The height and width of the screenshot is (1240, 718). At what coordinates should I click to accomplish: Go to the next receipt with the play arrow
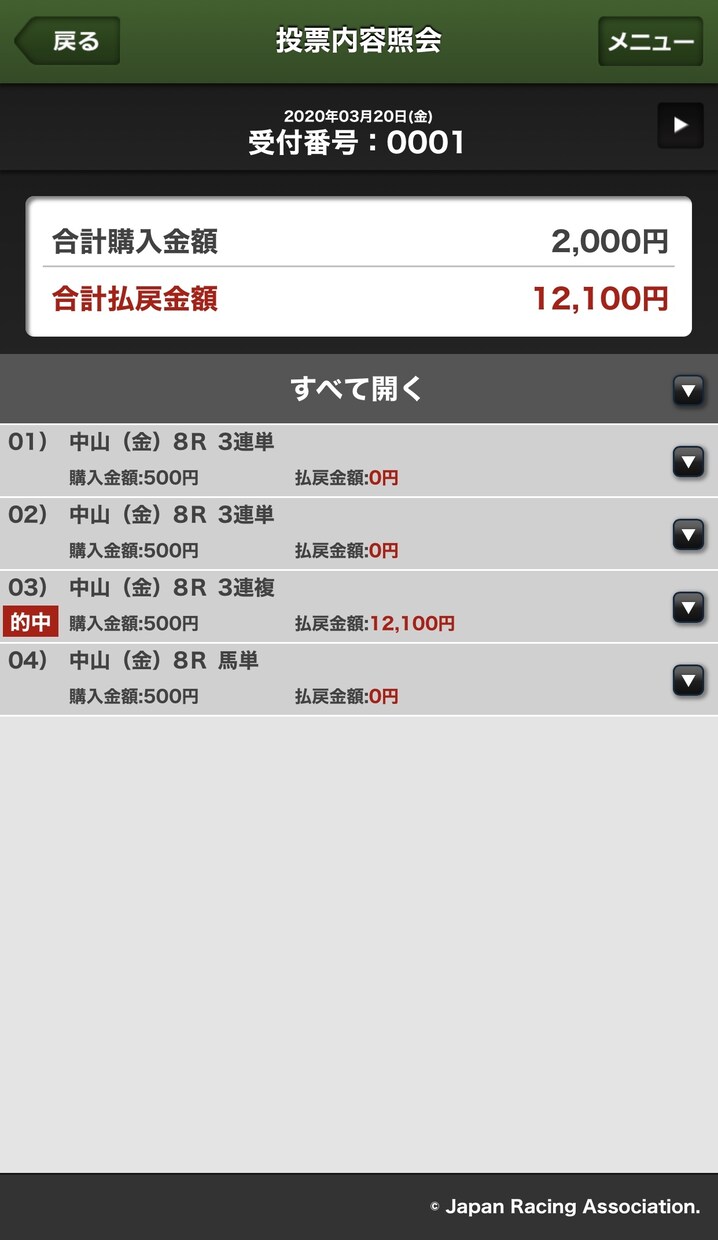(680, 125)
